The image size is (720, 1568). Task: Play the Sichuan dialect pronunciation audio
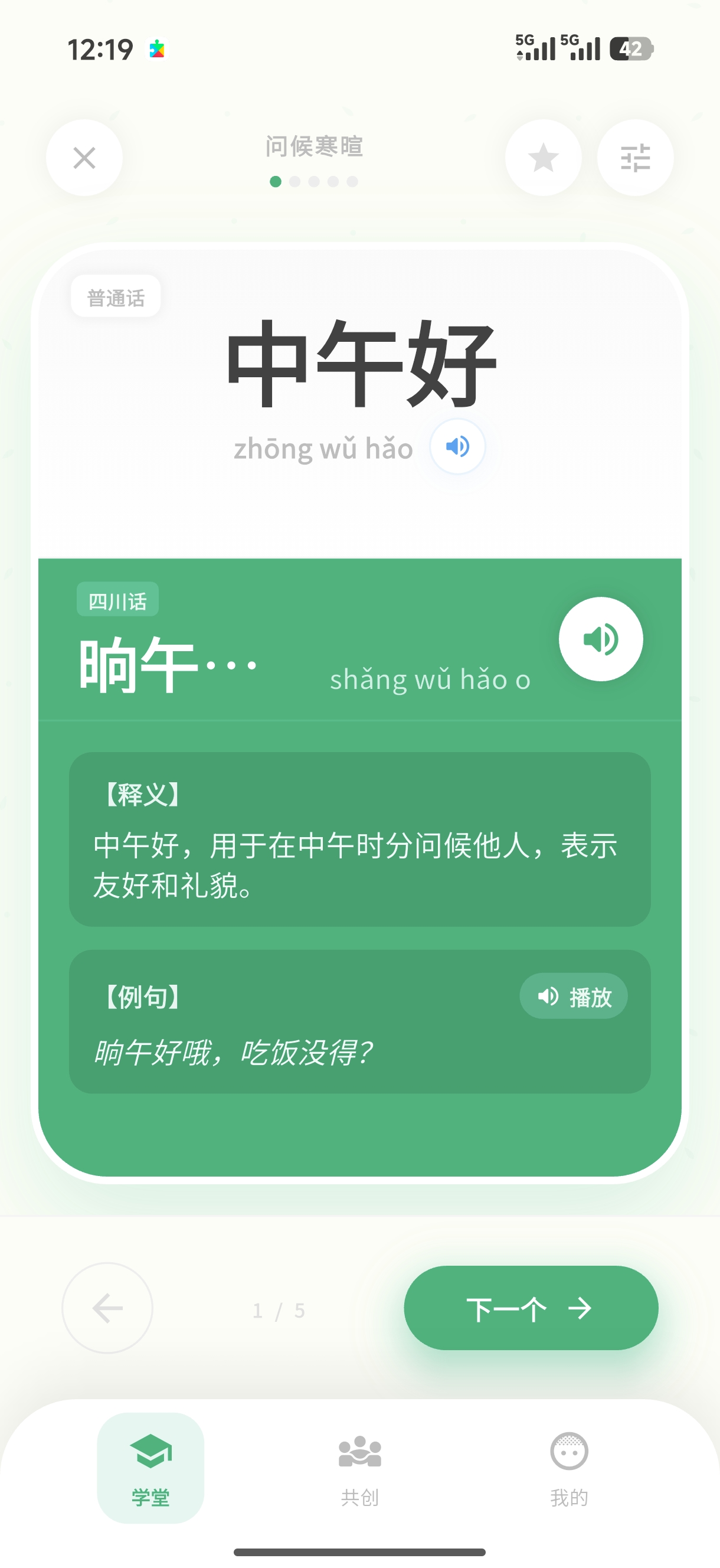click(x=600, y=638)
